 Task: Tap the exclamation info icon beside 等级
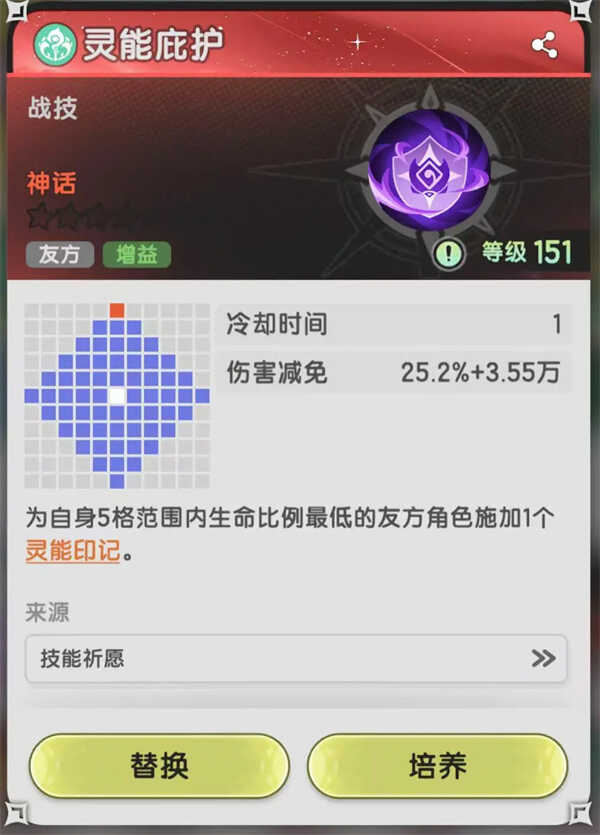(451, 252)
